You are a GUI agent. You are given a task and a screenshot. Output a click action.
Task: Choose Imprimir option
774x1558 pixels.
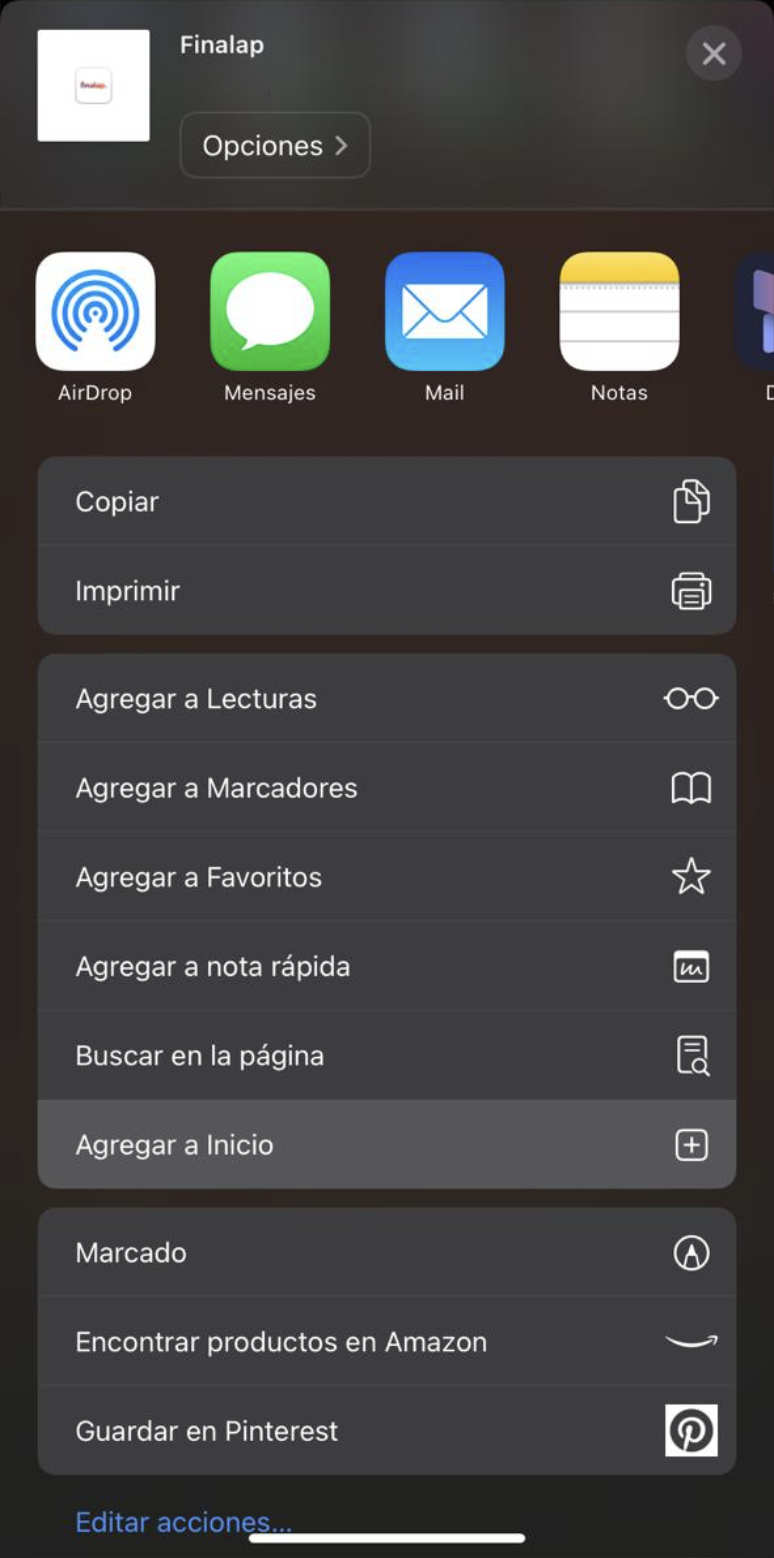click(387, 591)
